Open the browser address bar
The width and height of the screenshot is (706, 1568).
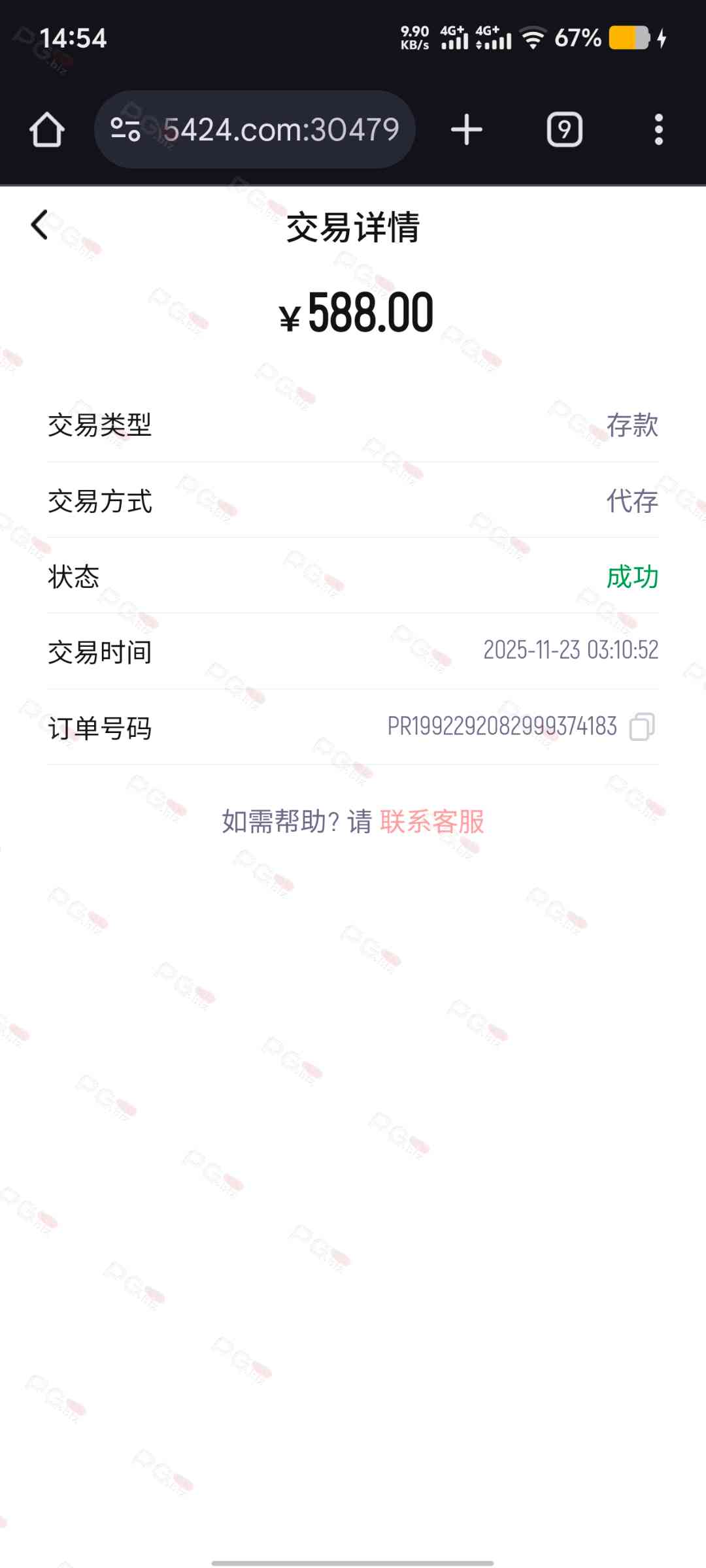[x=281, y=129]
